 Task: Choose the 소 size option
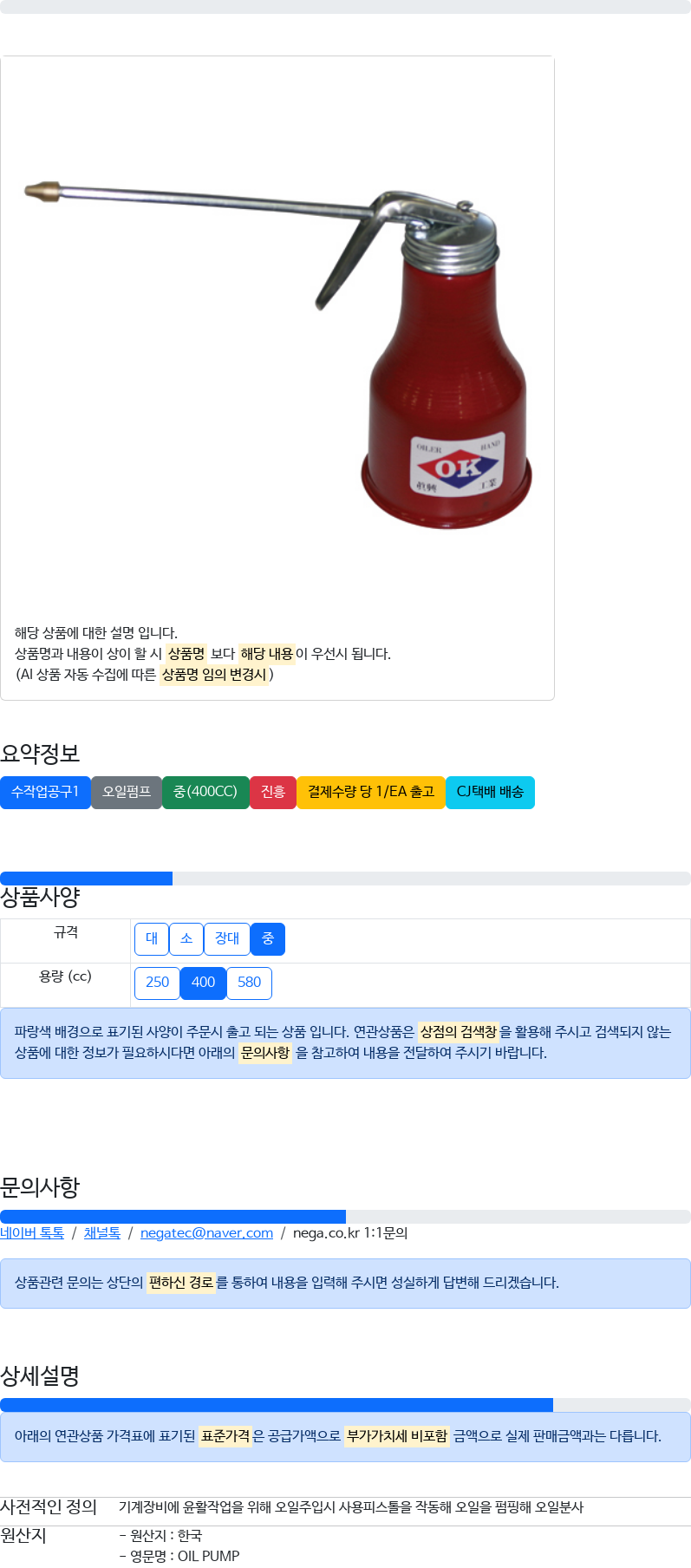point(186,939)
